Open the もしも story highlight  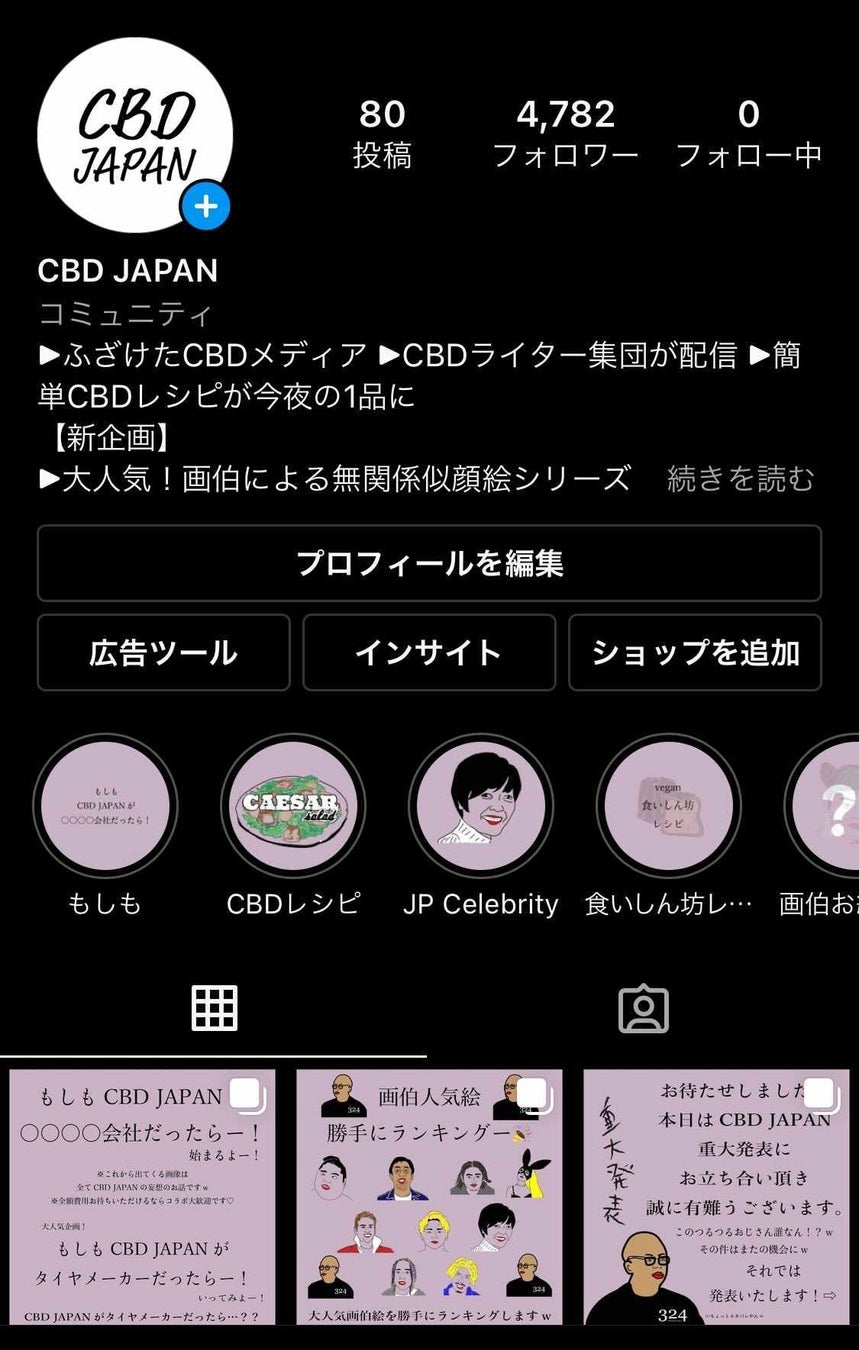click(x=105, y=806)
